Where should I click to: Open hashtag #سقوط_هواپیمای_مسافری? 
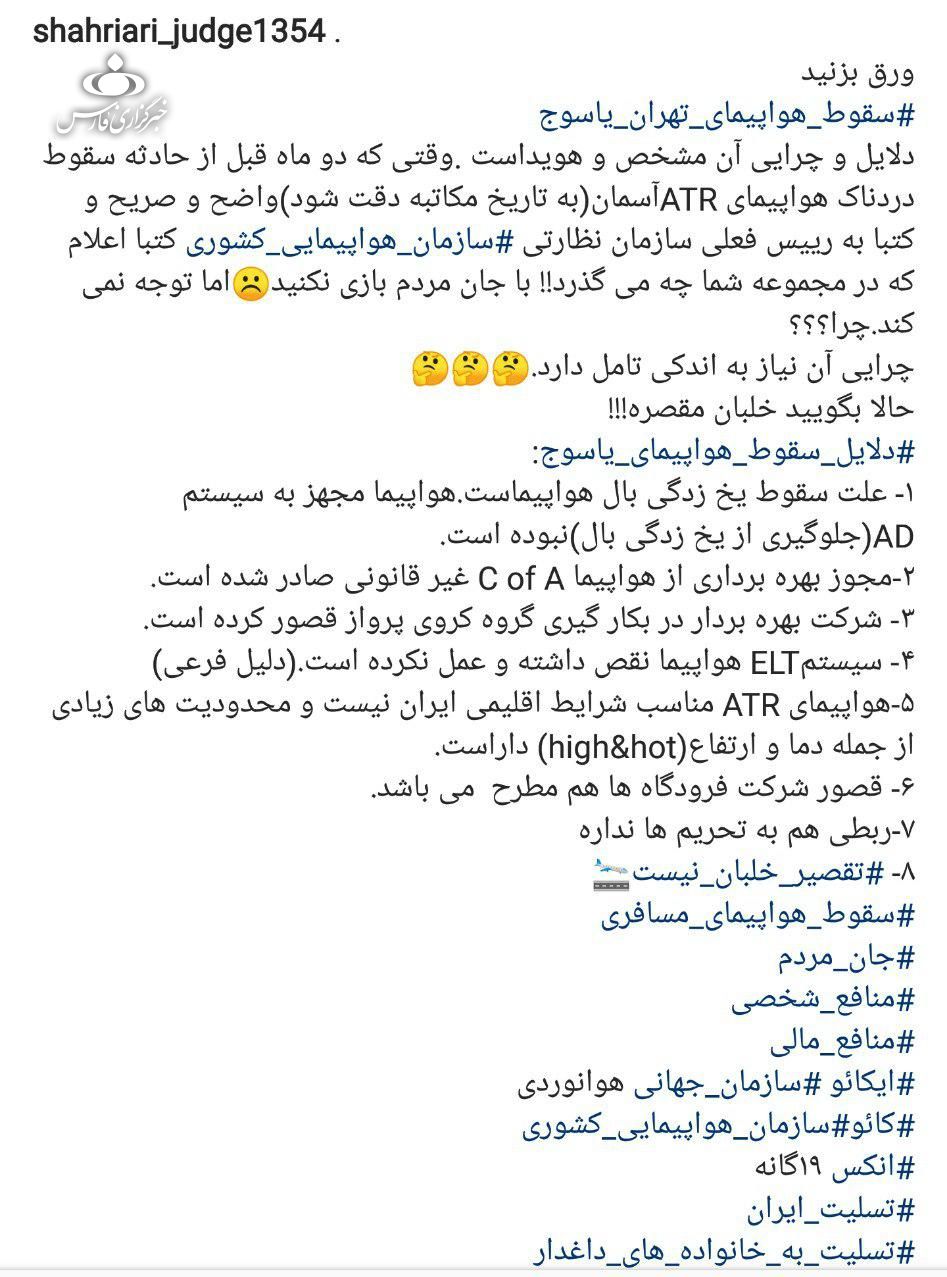[758, 915]
